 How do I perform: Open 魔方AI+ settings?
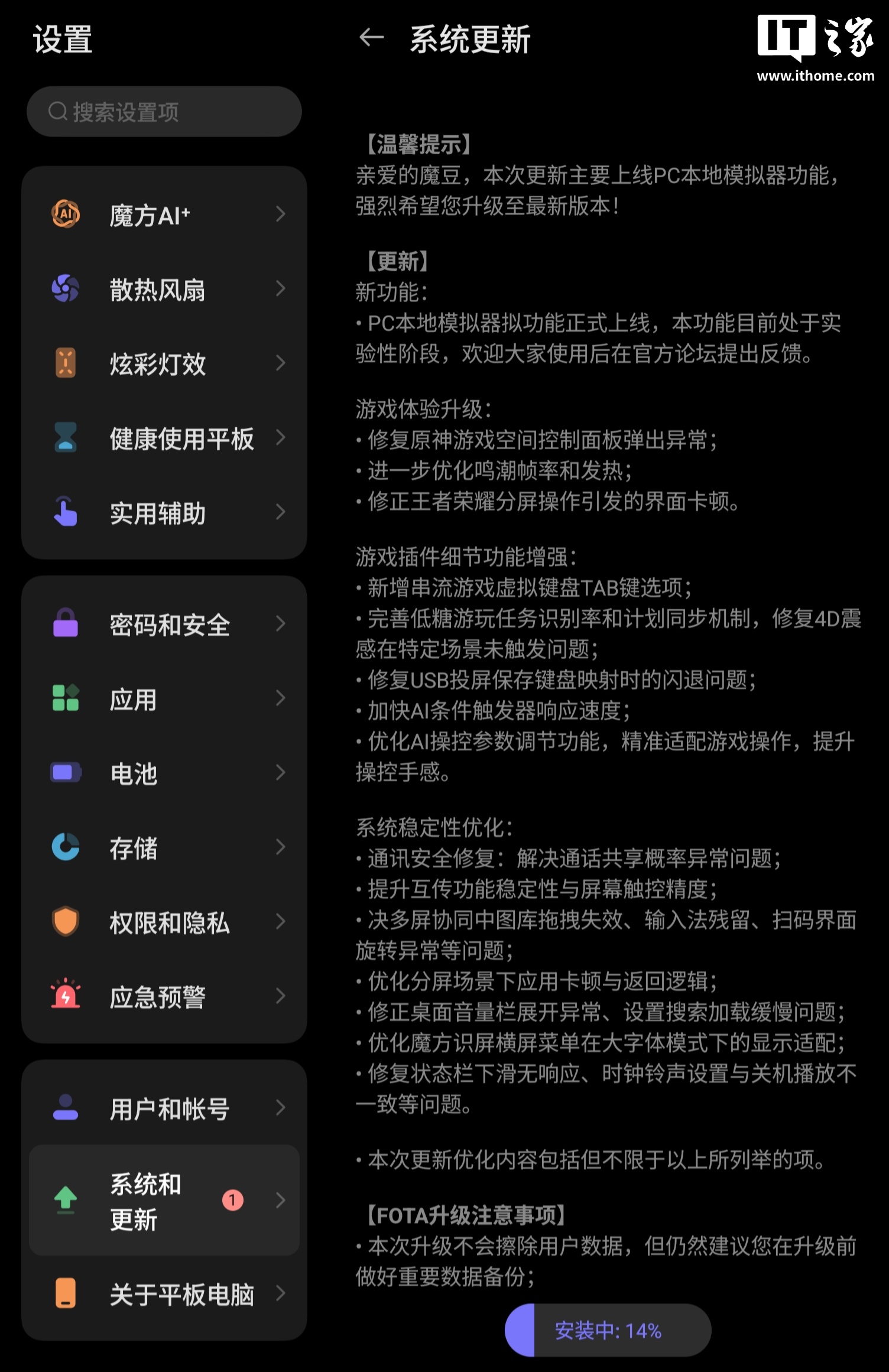click(164, 215)
